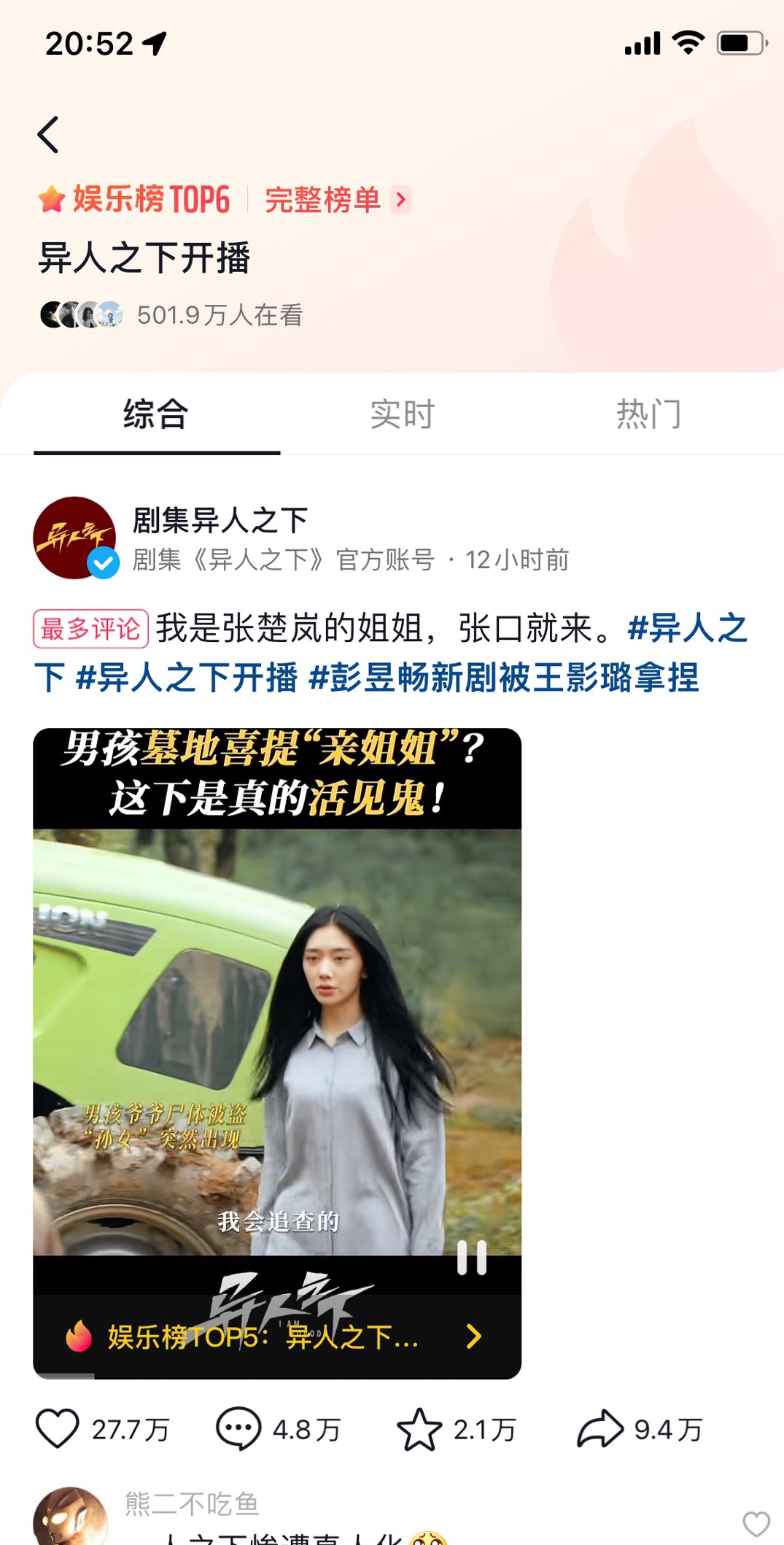The width and height of the screenshot is (784, 1545).
Task: Open the 娱乐榜TOP5 banner on video
Action: [277, 1336]
